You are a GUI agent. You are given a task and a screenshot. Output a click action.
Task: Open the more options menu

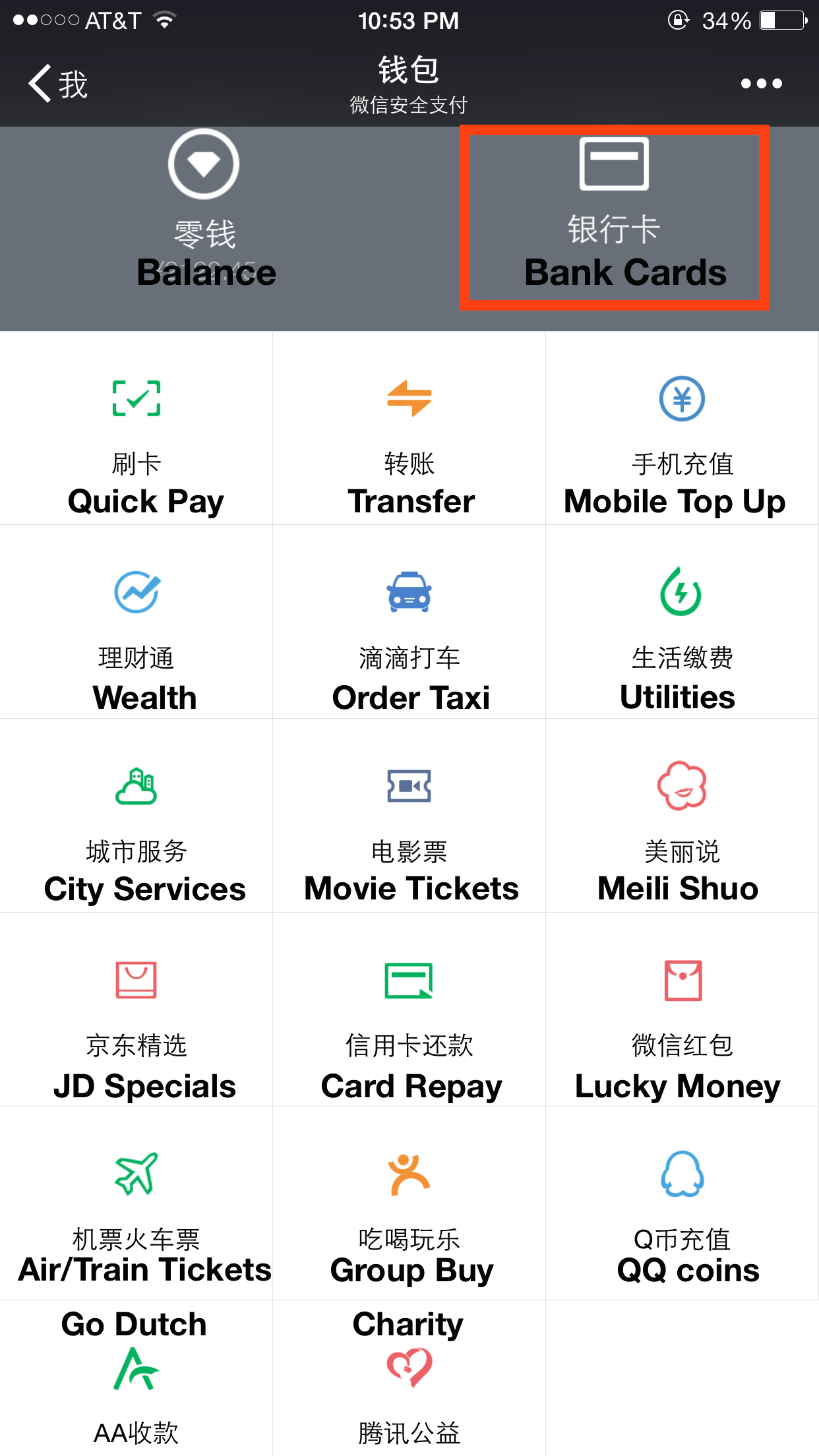pos(762,82)
